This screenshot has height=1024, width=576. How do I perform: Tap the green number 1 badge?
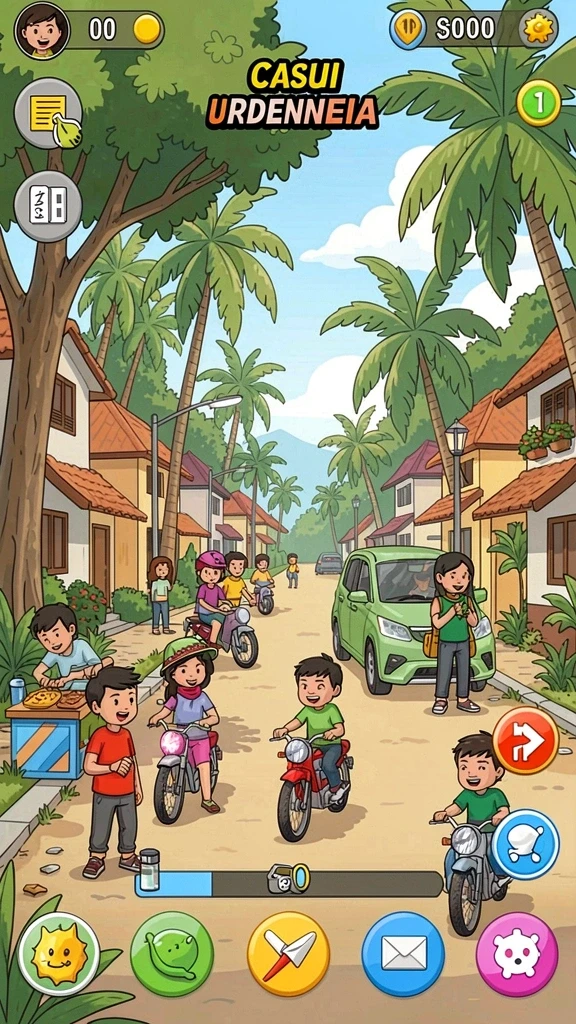point(539,103)
